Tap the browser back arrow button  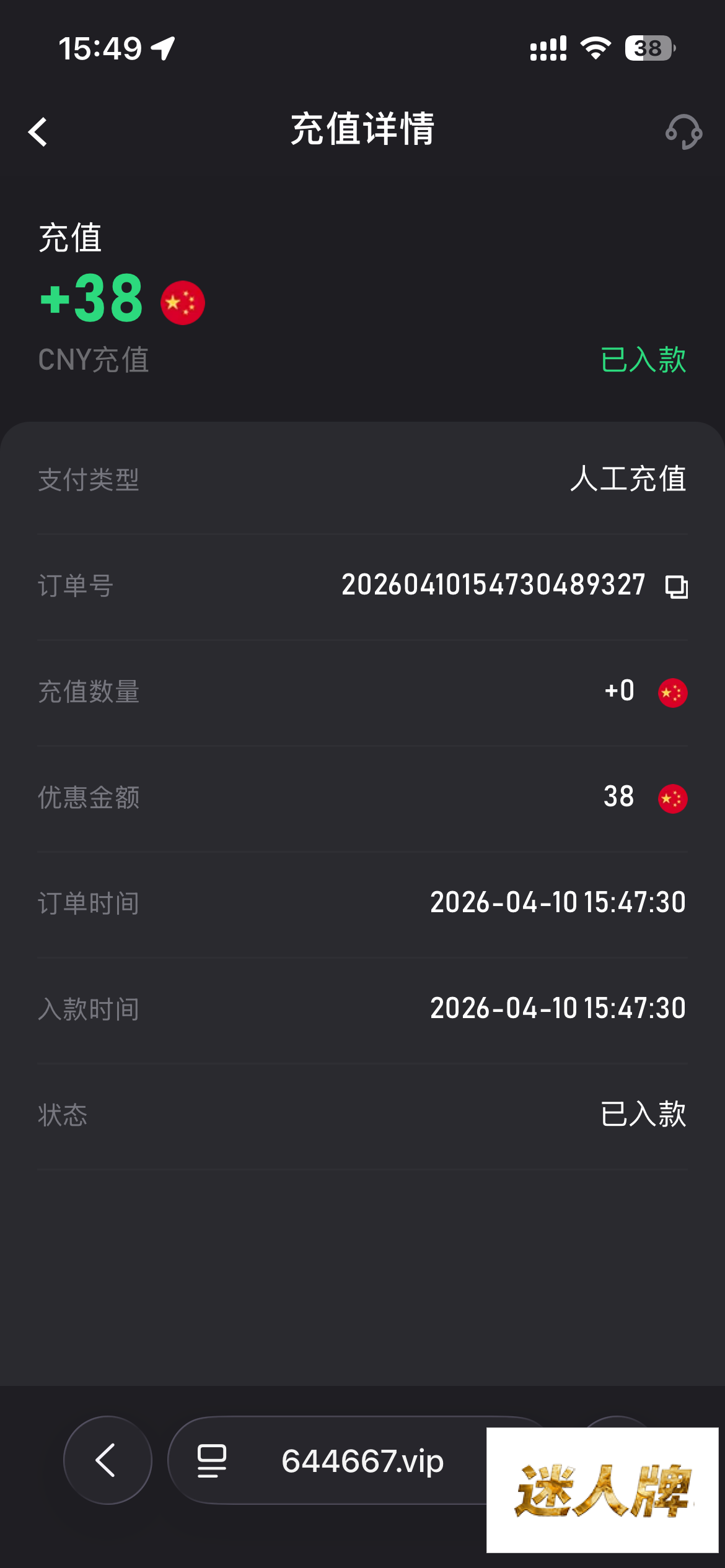tap(107, 1460)
